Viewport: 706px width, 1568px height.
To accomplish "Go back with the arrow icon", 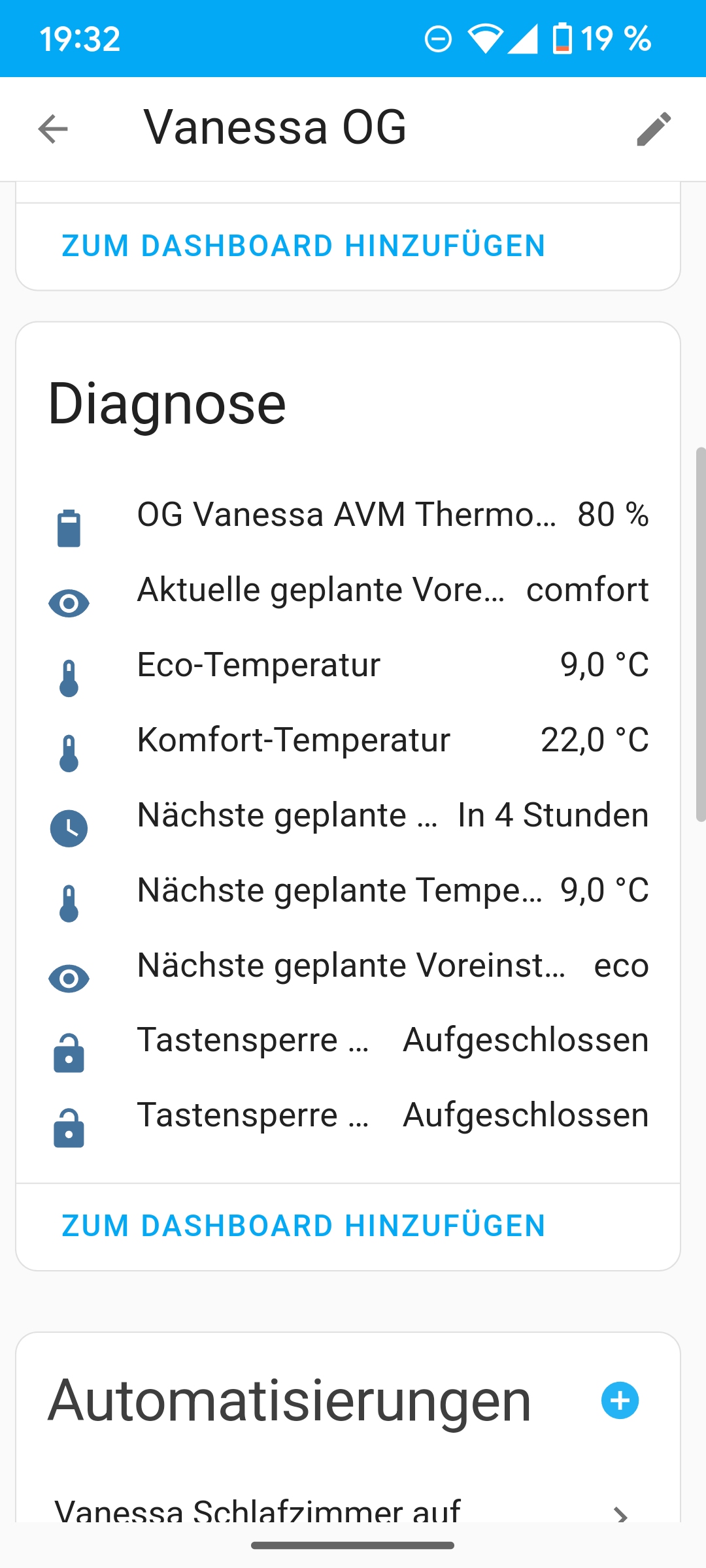I will [53, 129].
